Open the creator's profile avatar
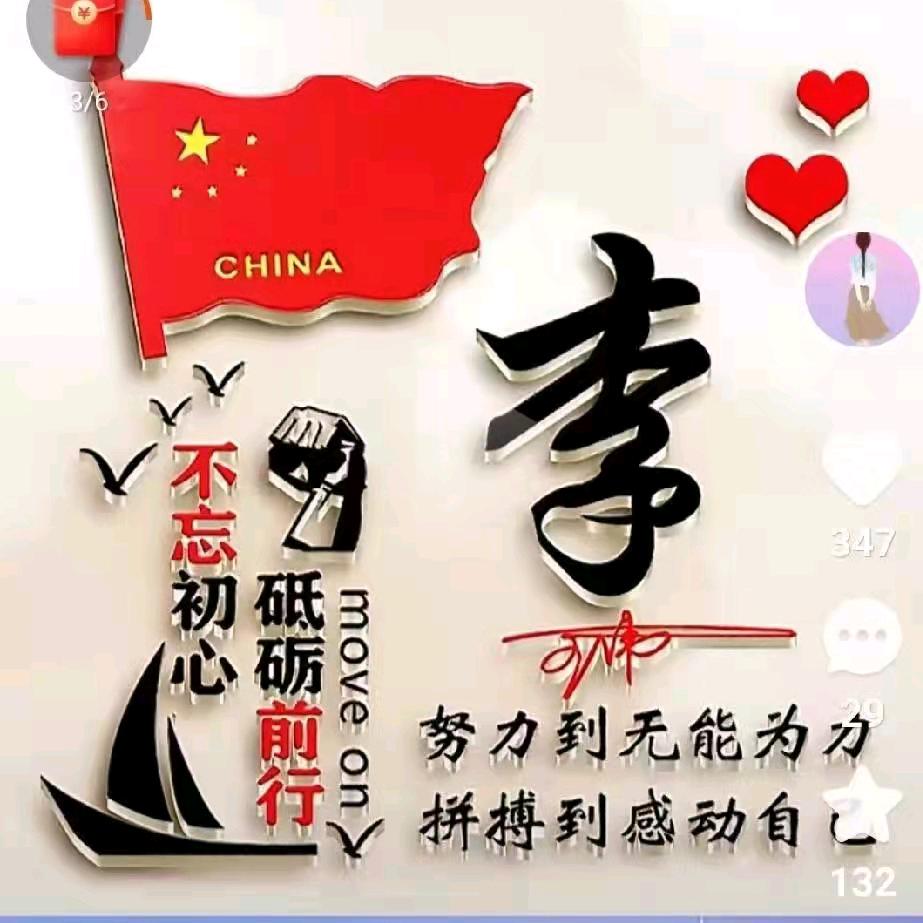This screenshot has width=923, height=923. tap(861, 288)
